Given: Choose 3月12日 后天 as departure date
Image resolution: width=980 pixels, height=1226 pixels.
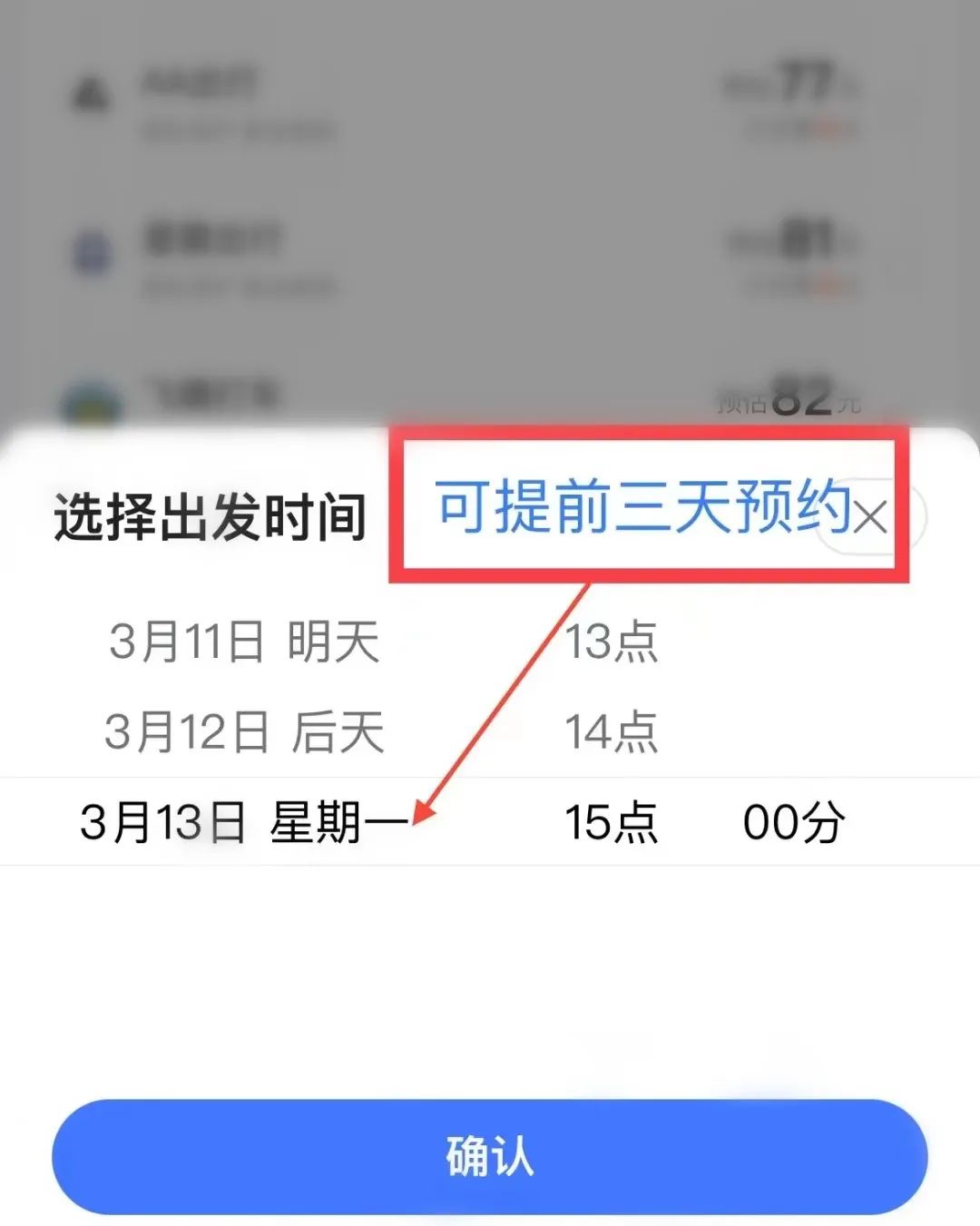Looking at the screenshot, I should point(244,731).
